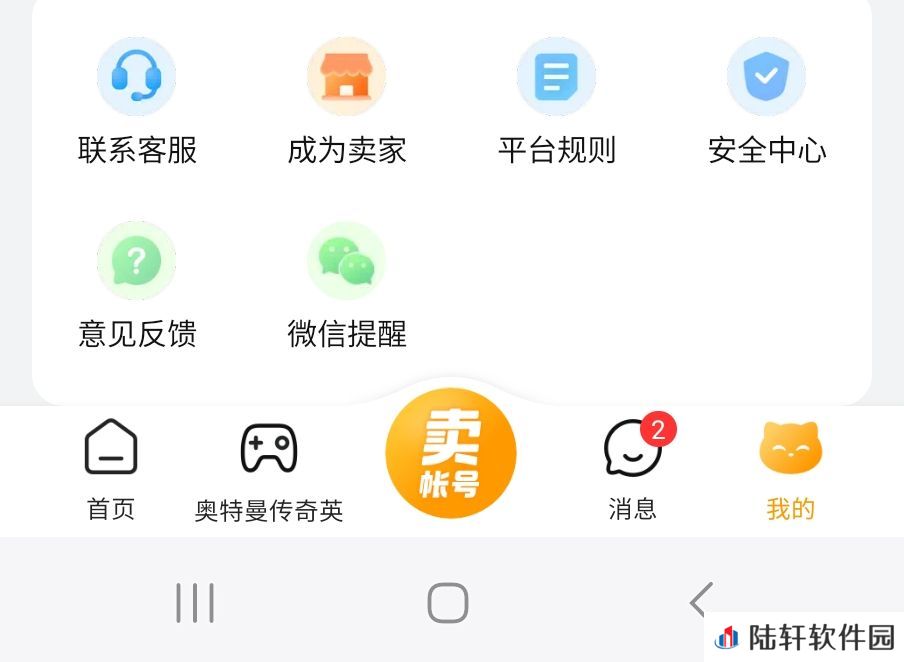
Task: Open 意见反馈 feedback page
Action: [137, 286]
